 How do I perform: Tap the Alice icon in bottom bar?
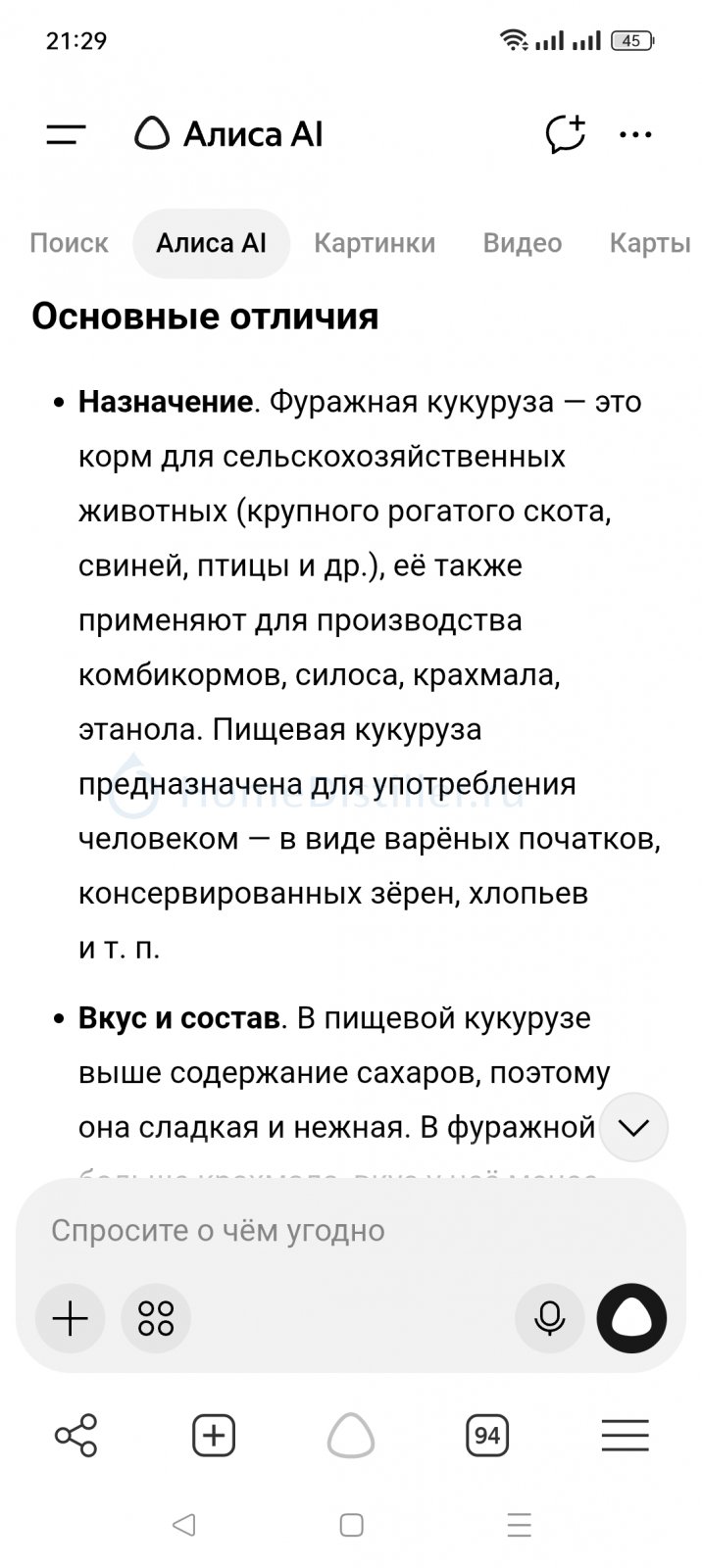[x=351, y=1436]
